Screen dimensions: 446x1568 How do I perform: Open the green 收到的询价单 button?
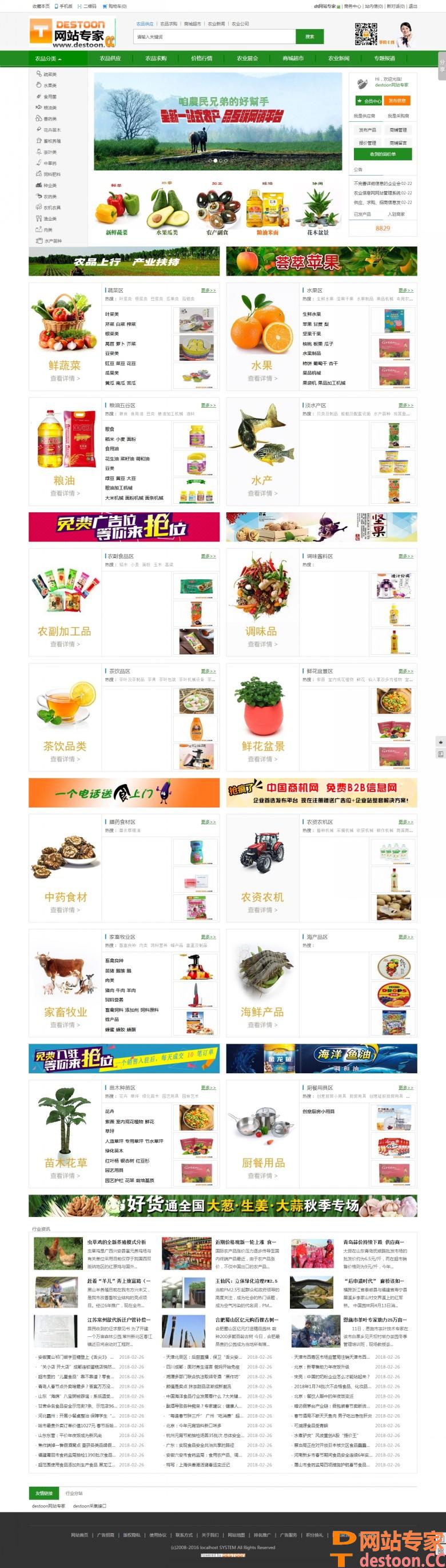(383, 154)
